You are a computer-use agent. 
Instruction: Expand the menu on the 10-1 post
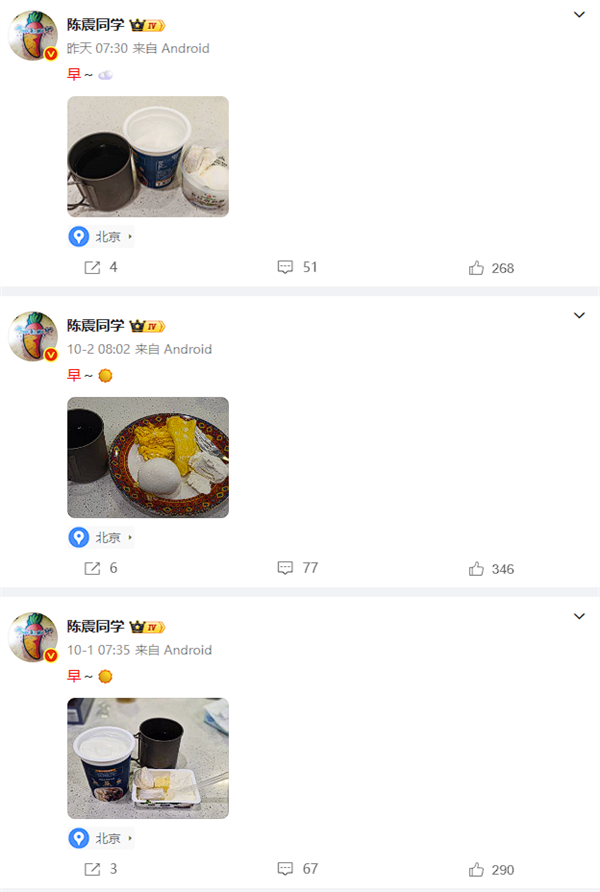579,616
